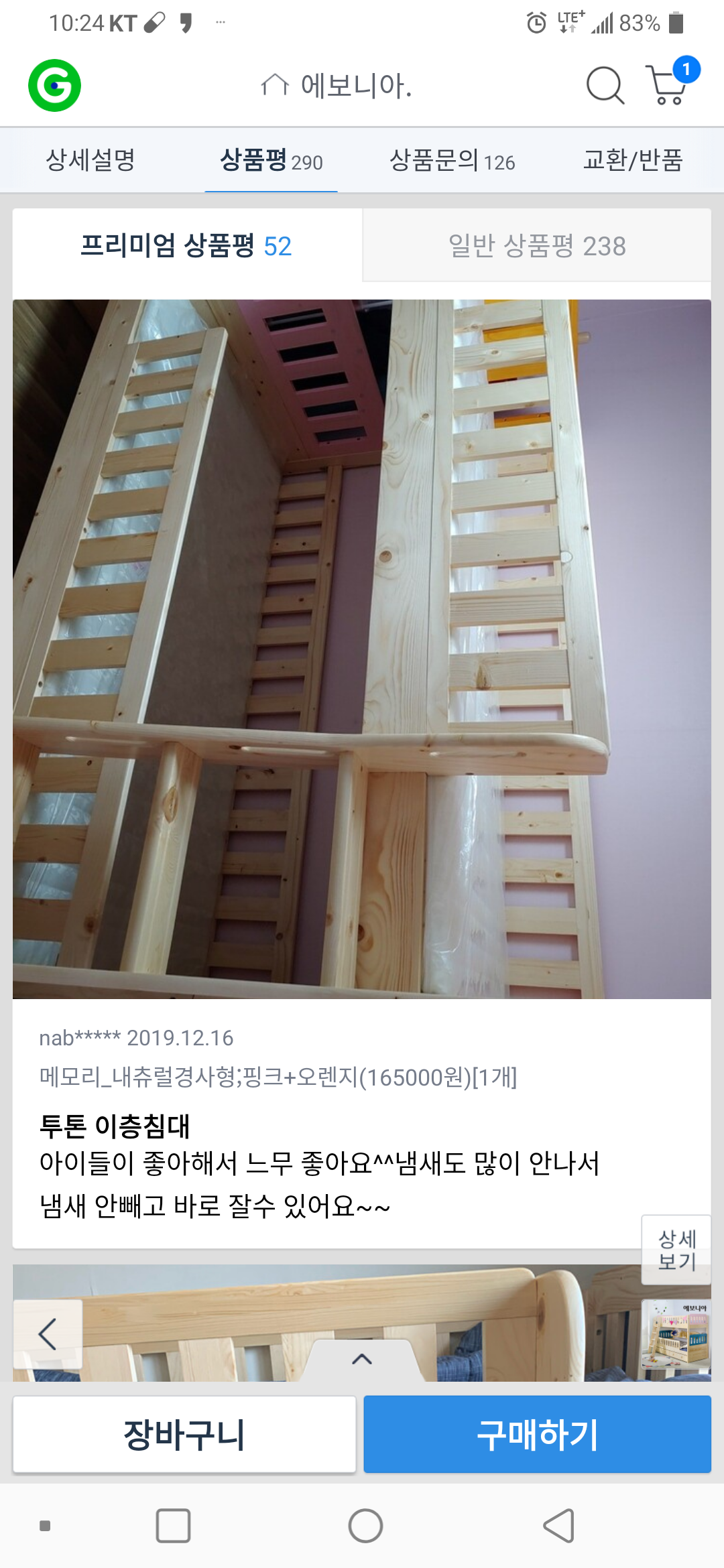724x1568 pixels.
Task: Open the Gmarket home logo
Action: tap(54, 86)
